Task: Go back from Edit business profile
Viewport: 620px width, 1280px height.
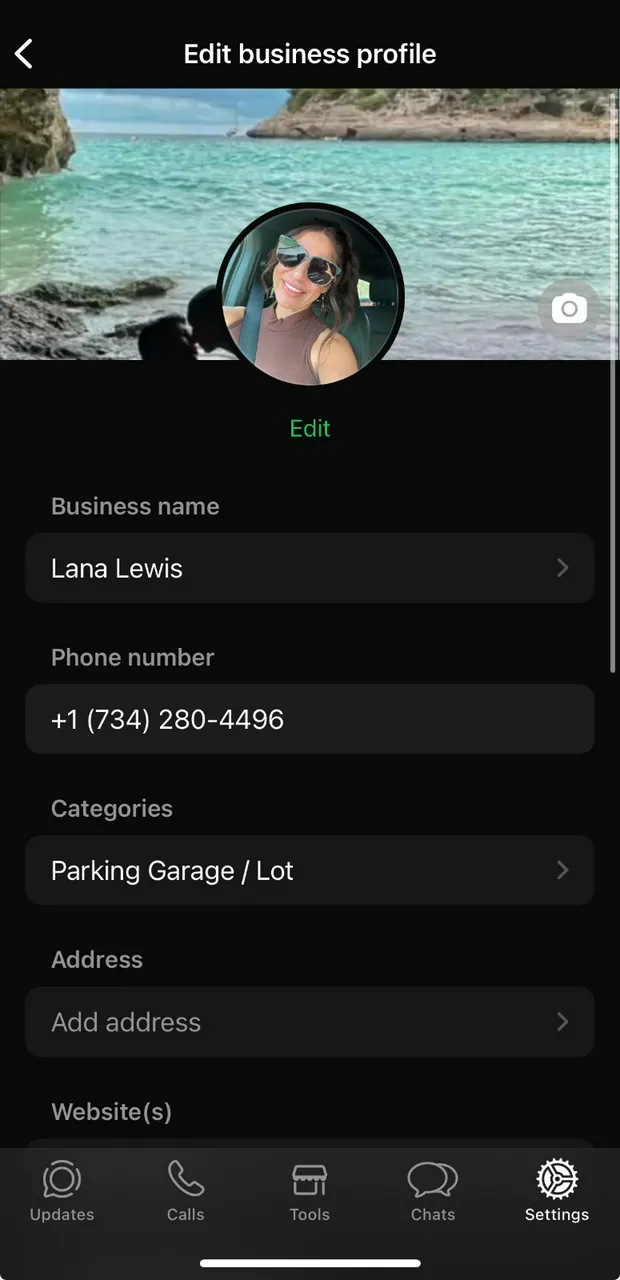Action: pyautogui.click(x=25, y=54)
